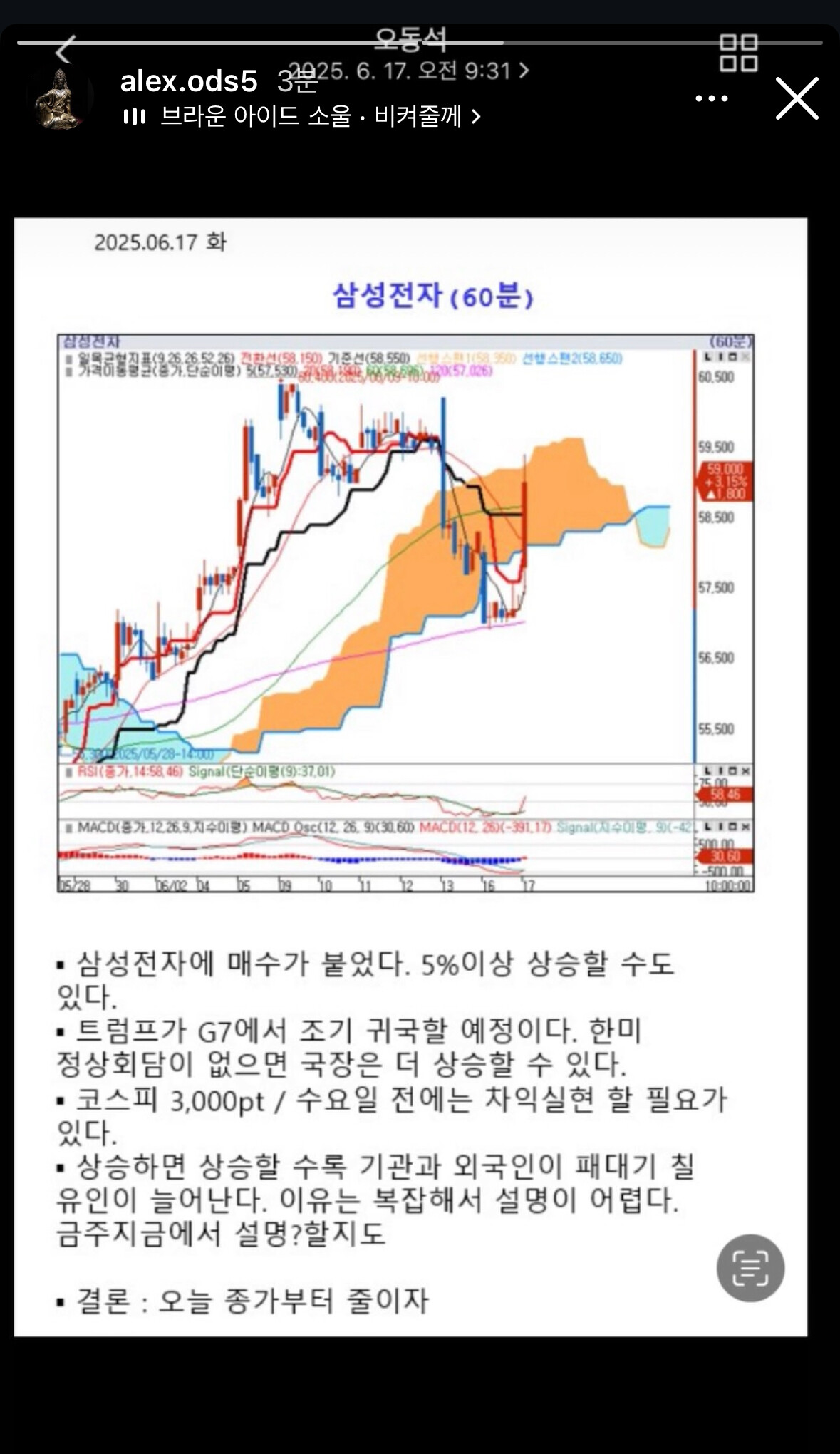Close the story with the X
The width and height of the screenshot is (840, 1454).
(x=797, y=98)
